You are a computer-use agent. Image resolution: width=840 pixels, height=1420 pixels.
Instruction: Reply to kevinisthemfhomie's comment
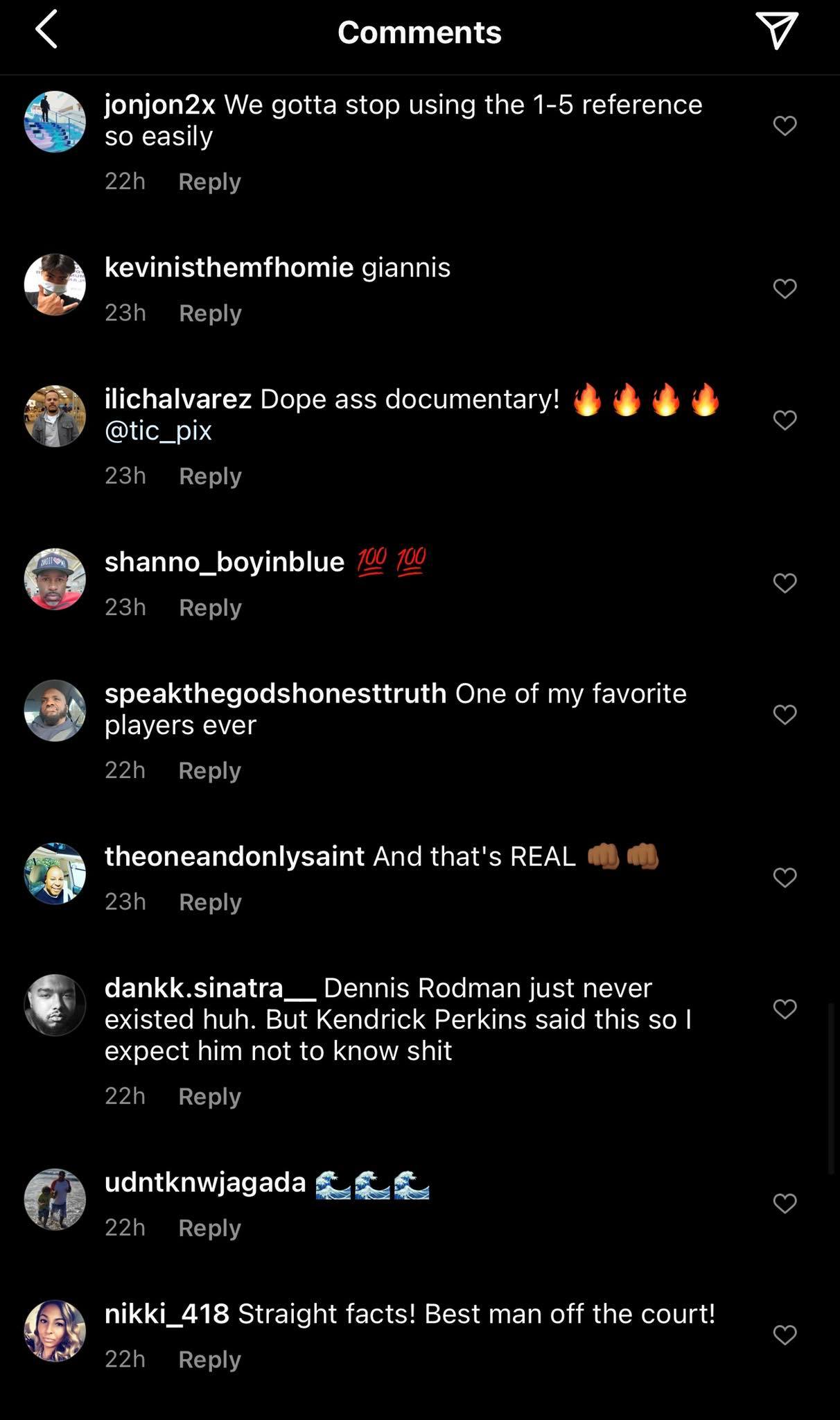[x=210, y=313]
